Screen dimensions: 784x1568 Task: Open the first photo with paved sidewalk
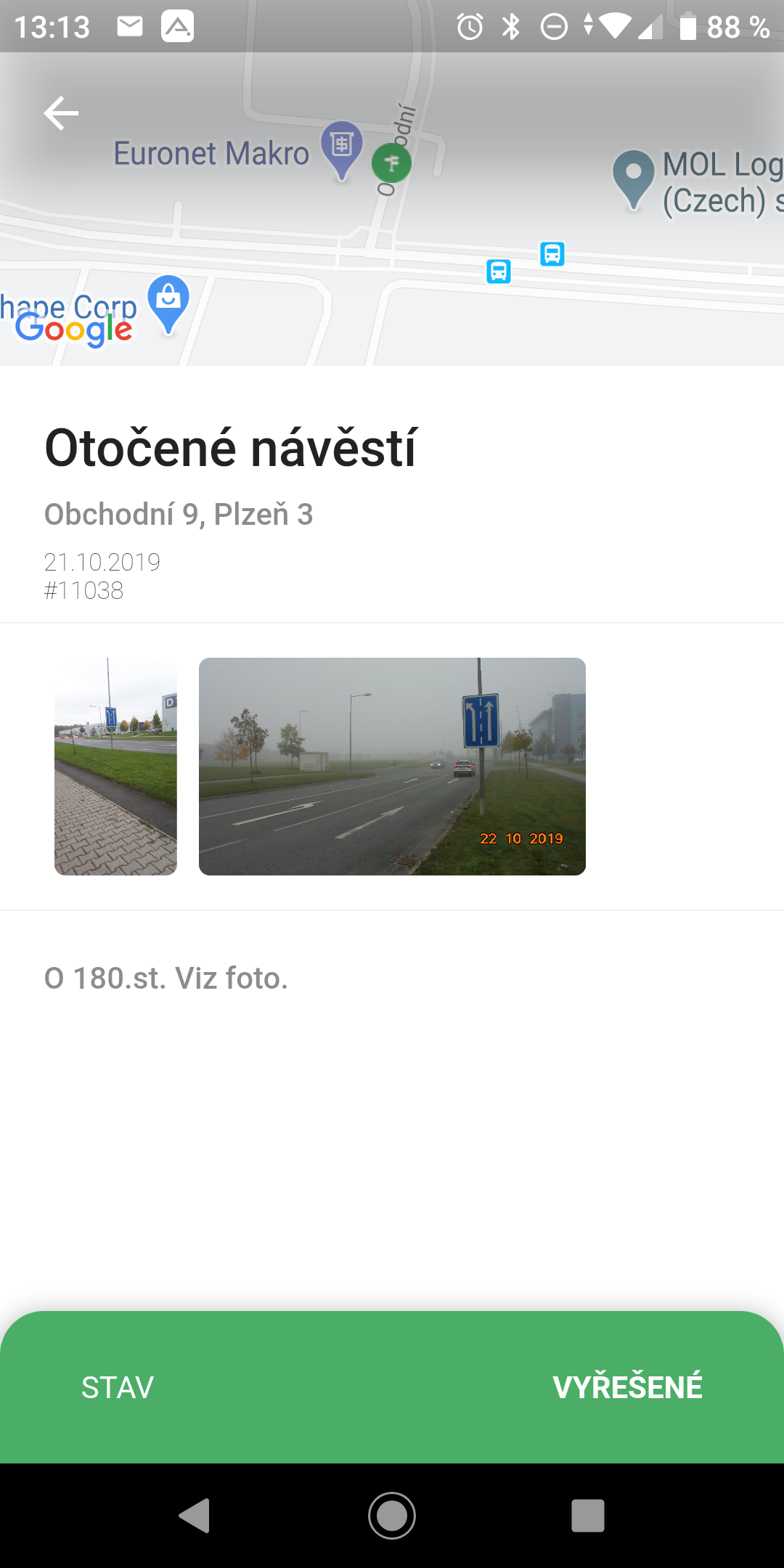[115, 766]
